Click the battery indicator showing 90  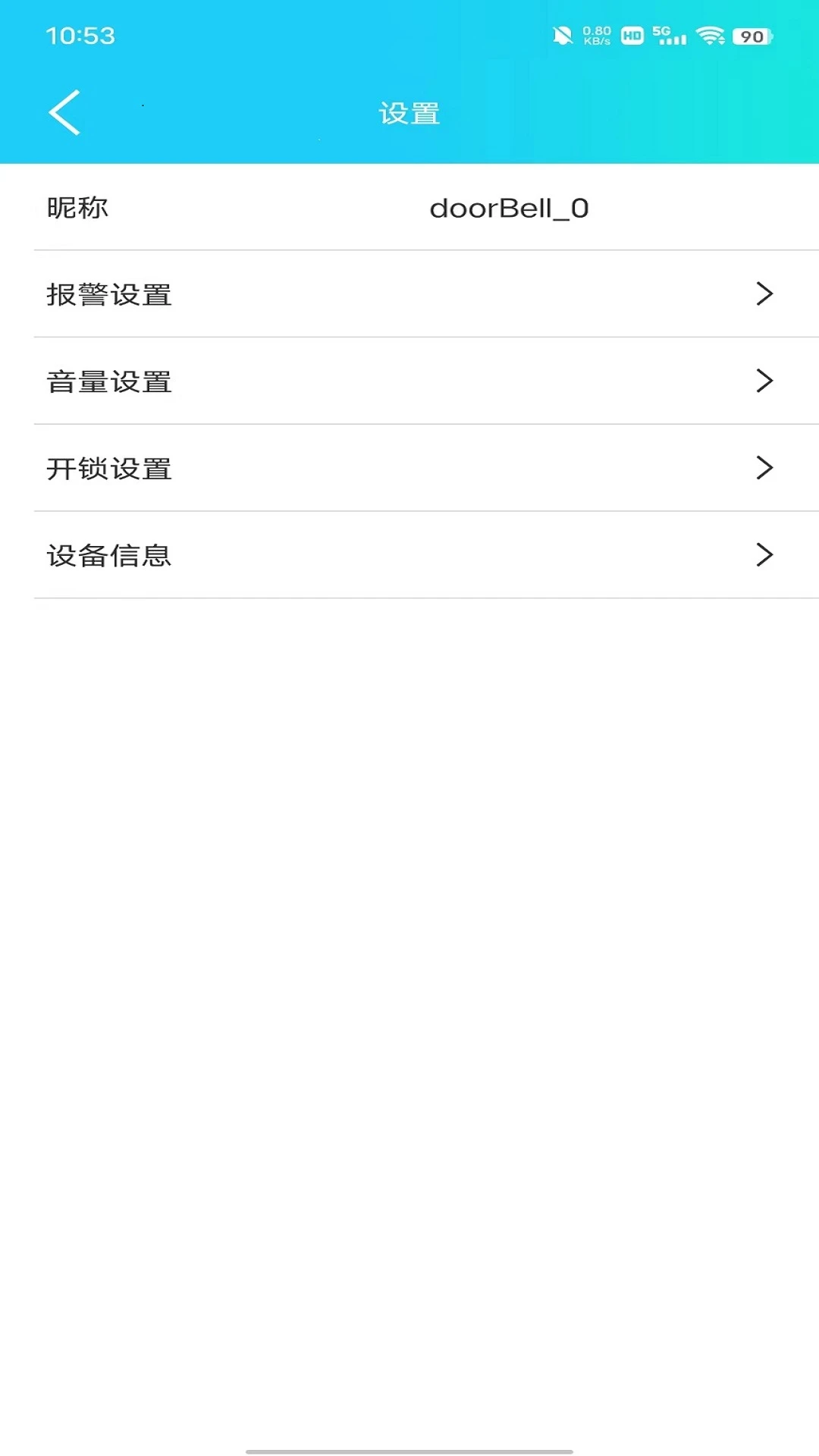pyautogui.click(x=752, y=35)
